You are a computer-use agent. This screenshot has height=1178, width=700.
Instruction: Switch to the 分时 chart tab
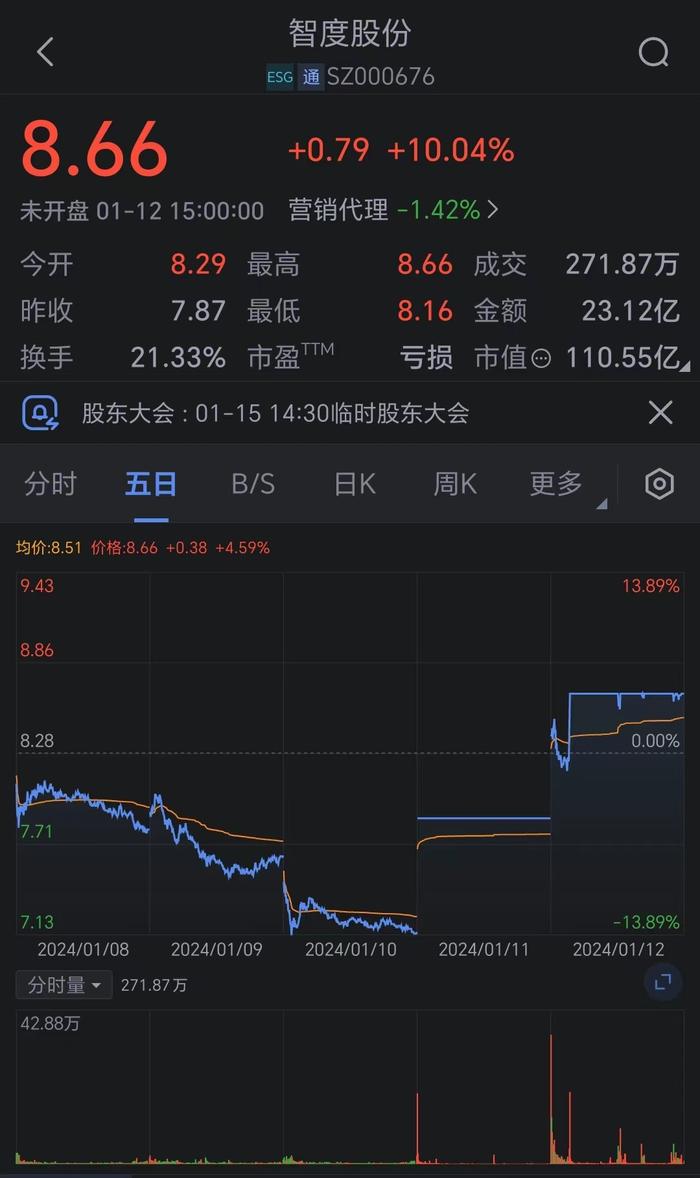(x=50, y=484)
